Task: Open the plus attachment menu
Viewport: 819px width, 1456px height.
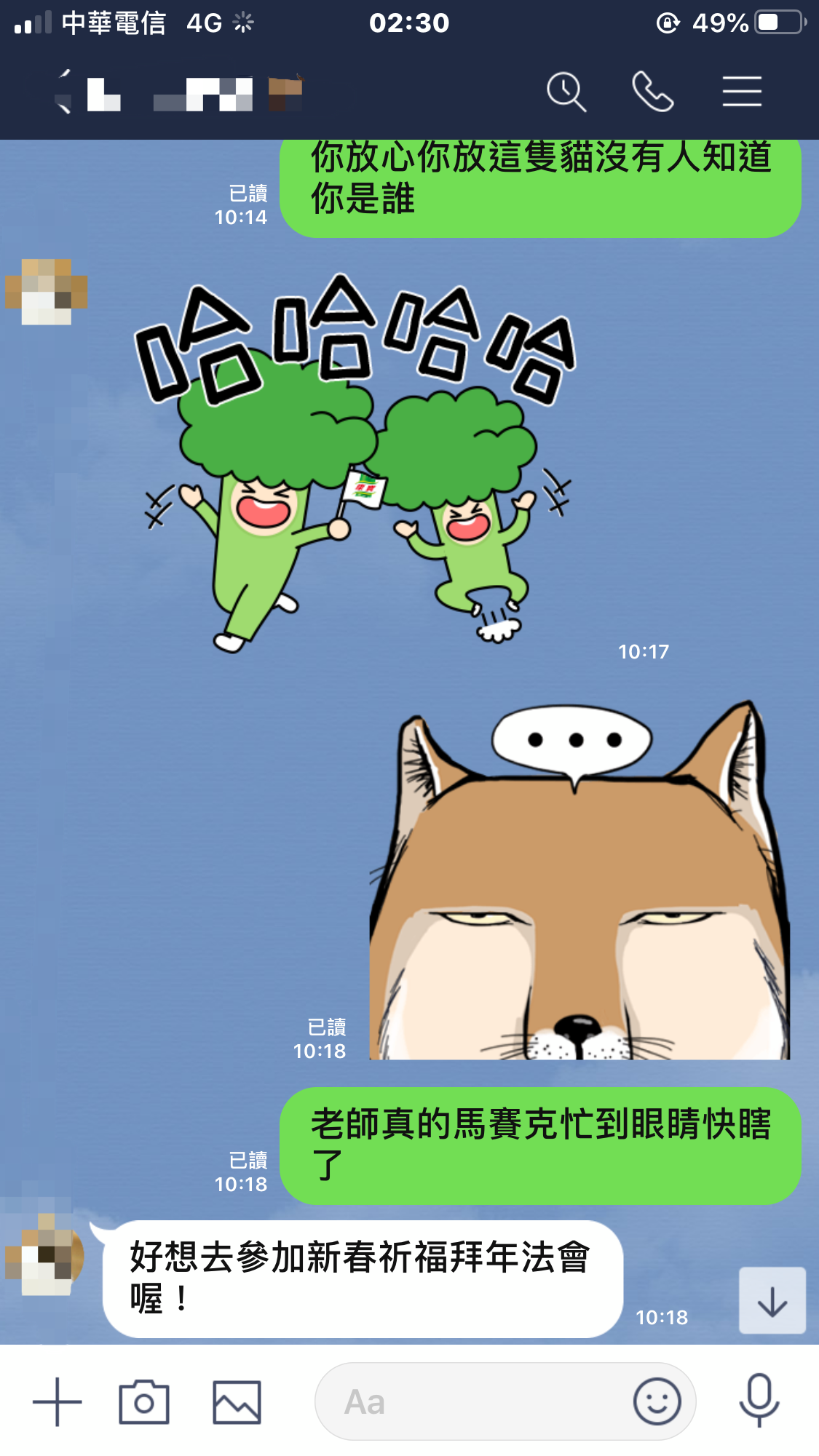Action: (x=58, y=1401)
